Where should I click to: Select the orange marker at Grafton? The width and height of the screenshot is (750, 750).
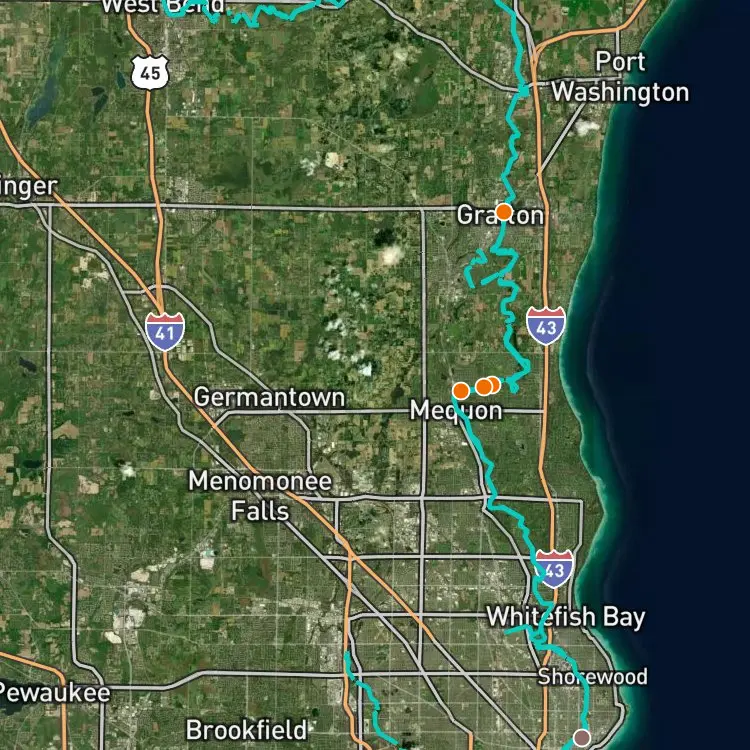[504, 212]
